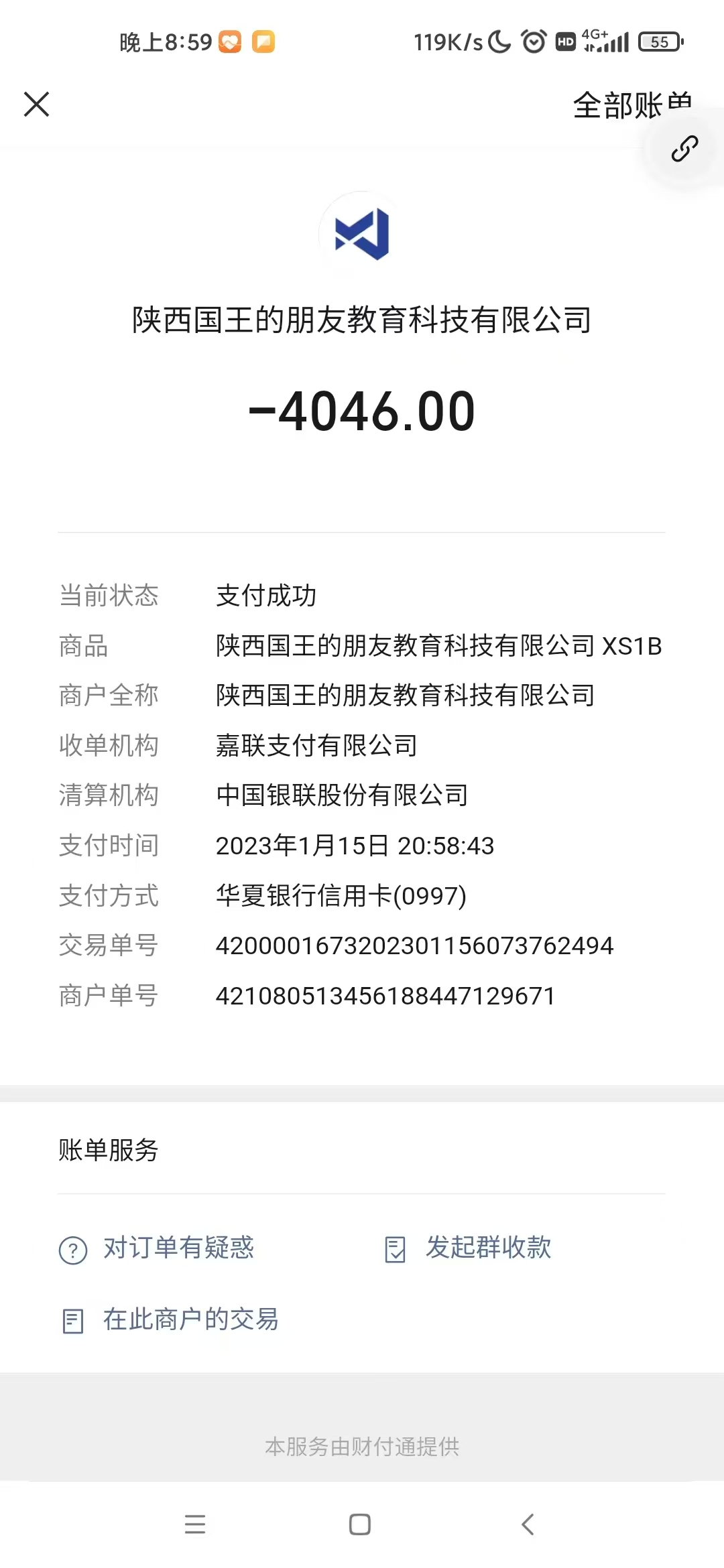Go back with system back button

528,1524
